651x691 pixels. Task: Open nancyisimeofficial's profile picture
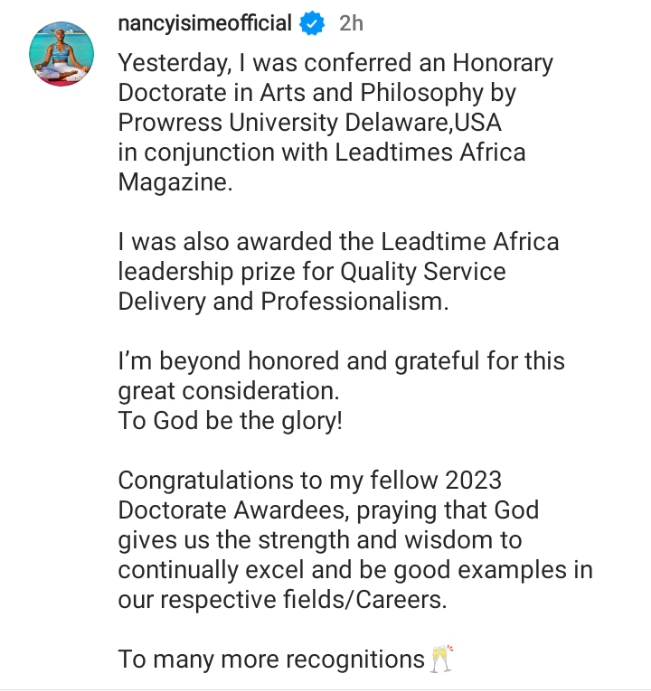click(x=61, y=54)
